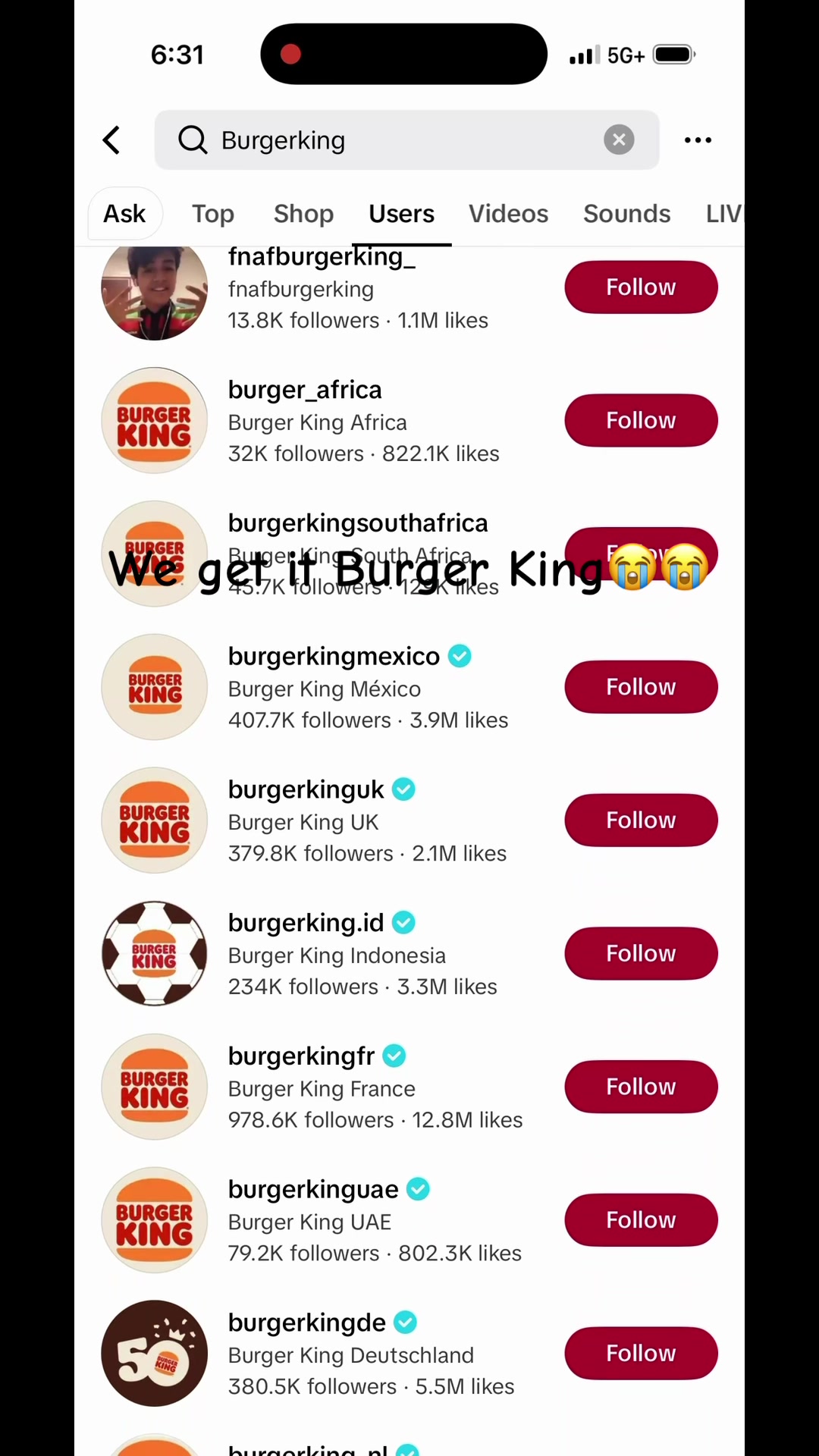
Task: Switch to the Ask tab
Action: pos(125,214)
